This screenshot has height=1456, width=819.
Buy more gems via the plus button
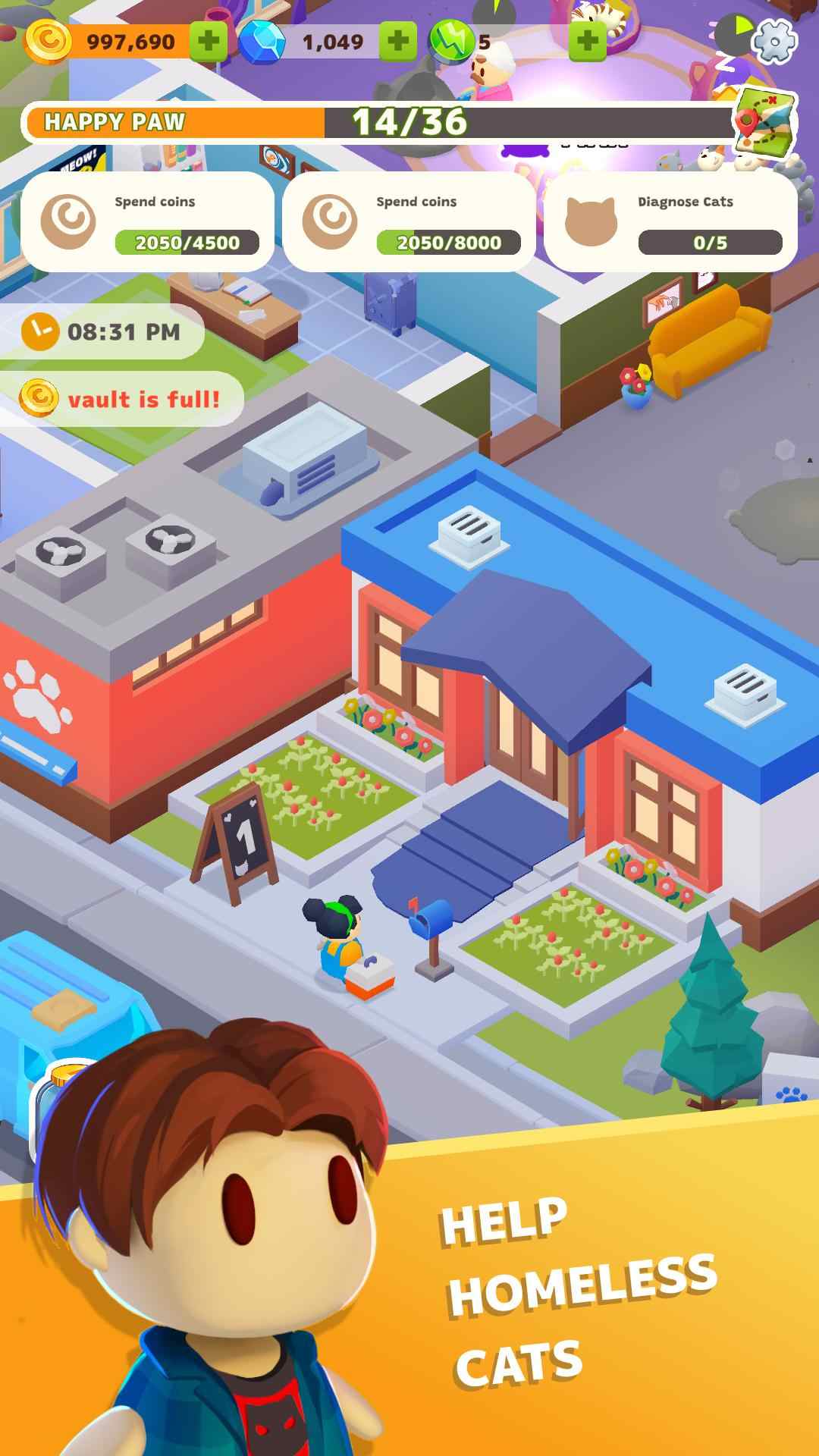pyautogui.click(x=397, y=41)
